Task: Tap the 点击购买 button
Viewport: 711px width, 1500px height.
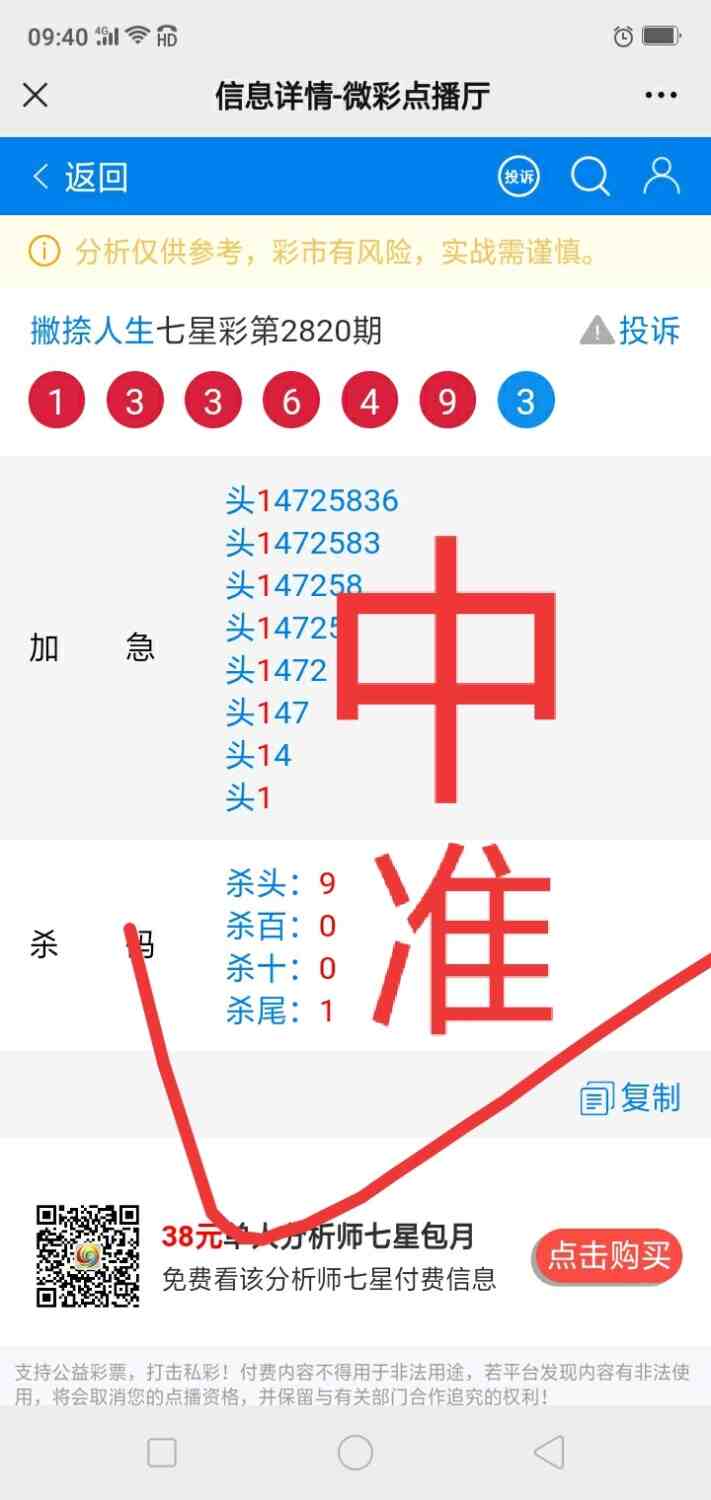Action: pos(608,1256)
